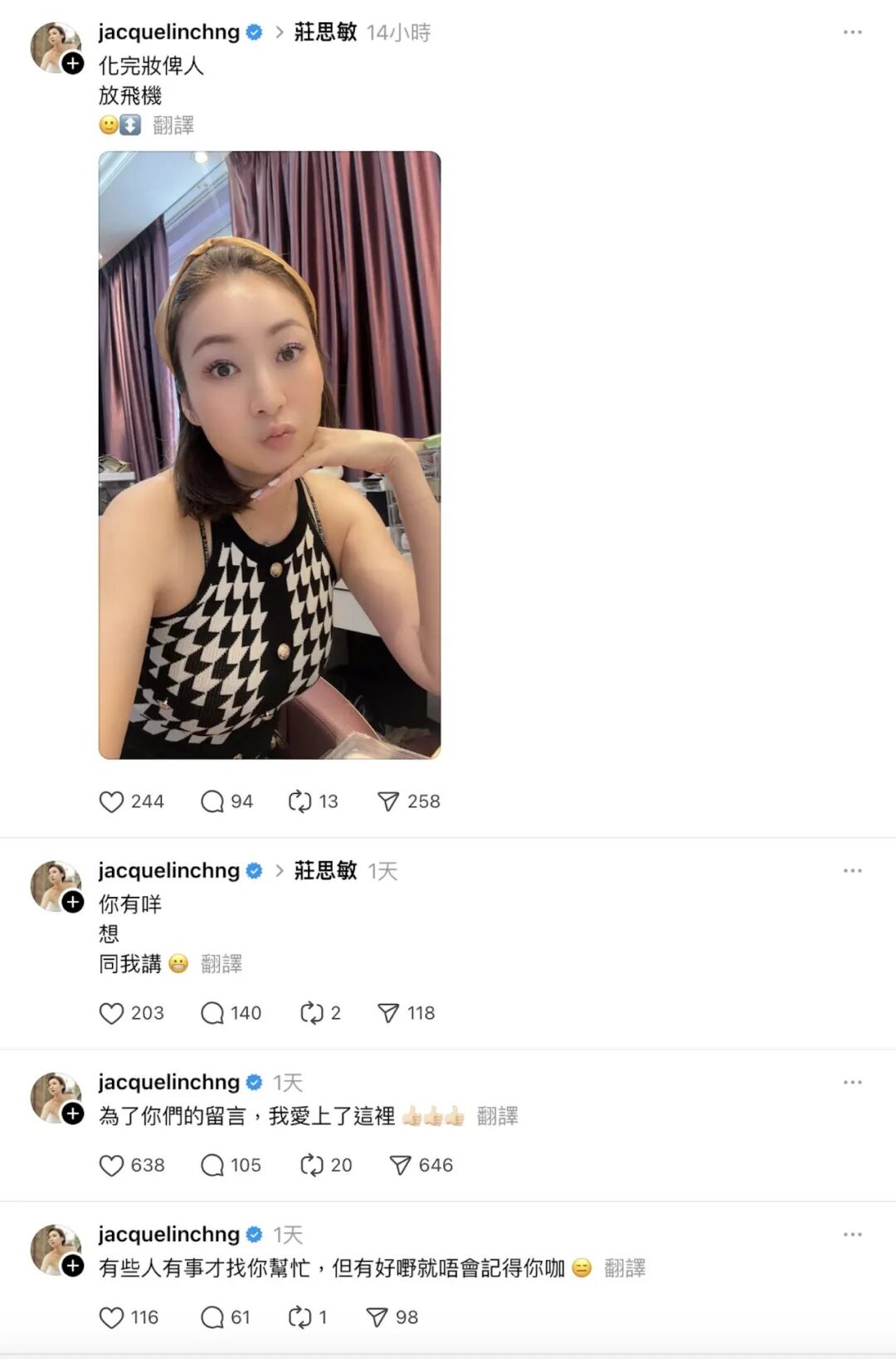
Task: Translate the 同我講 post
Action: (x=222, y=964)
